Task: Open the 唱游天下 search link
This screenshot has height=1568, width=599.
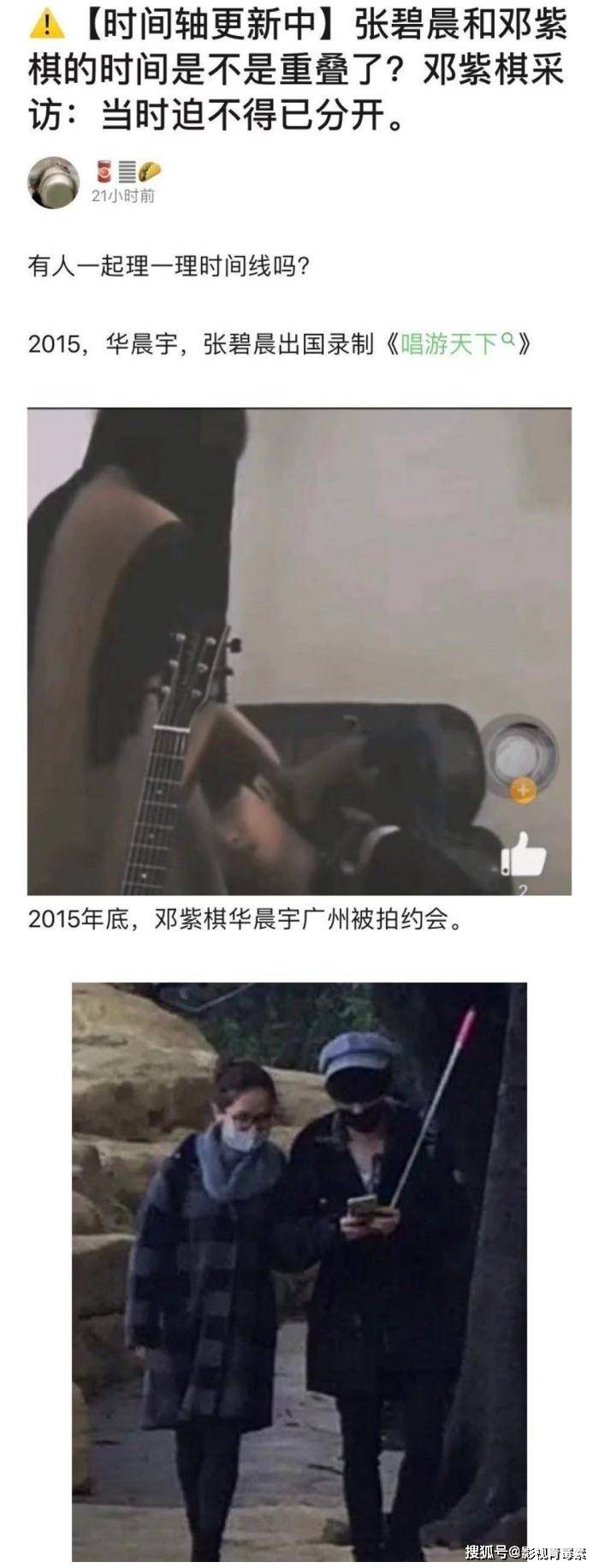Action: coord(457,344)
